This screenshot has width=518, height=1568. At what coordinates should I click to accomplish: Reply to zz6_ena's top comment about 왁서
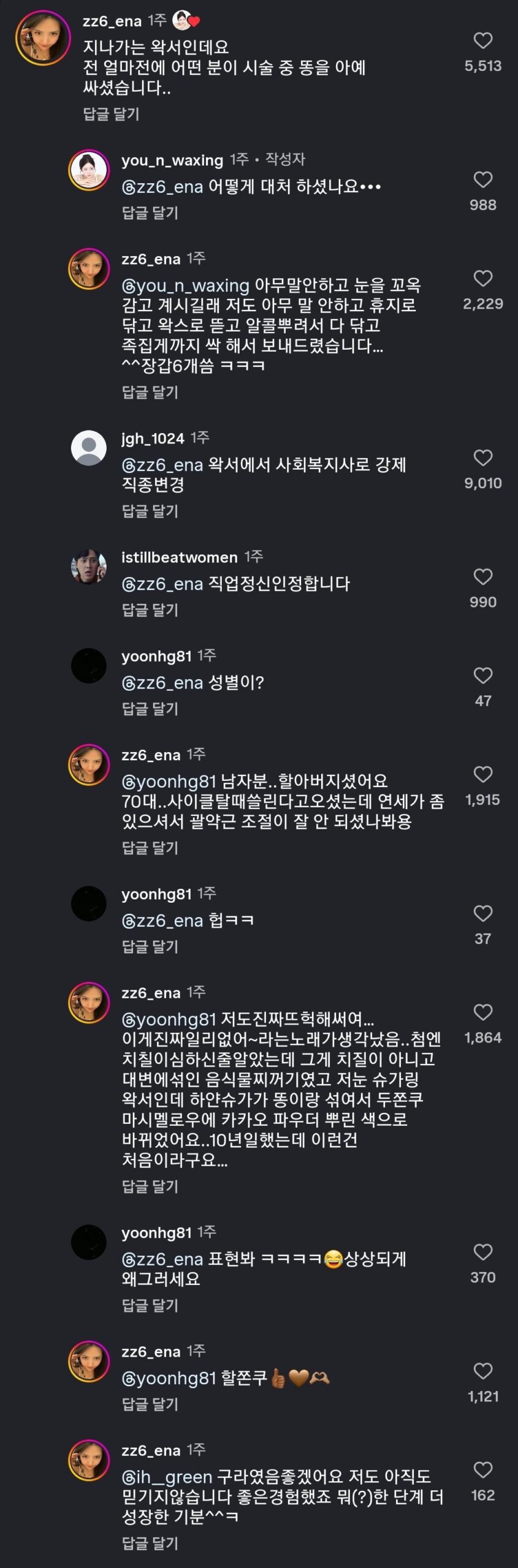pos(111,114)
